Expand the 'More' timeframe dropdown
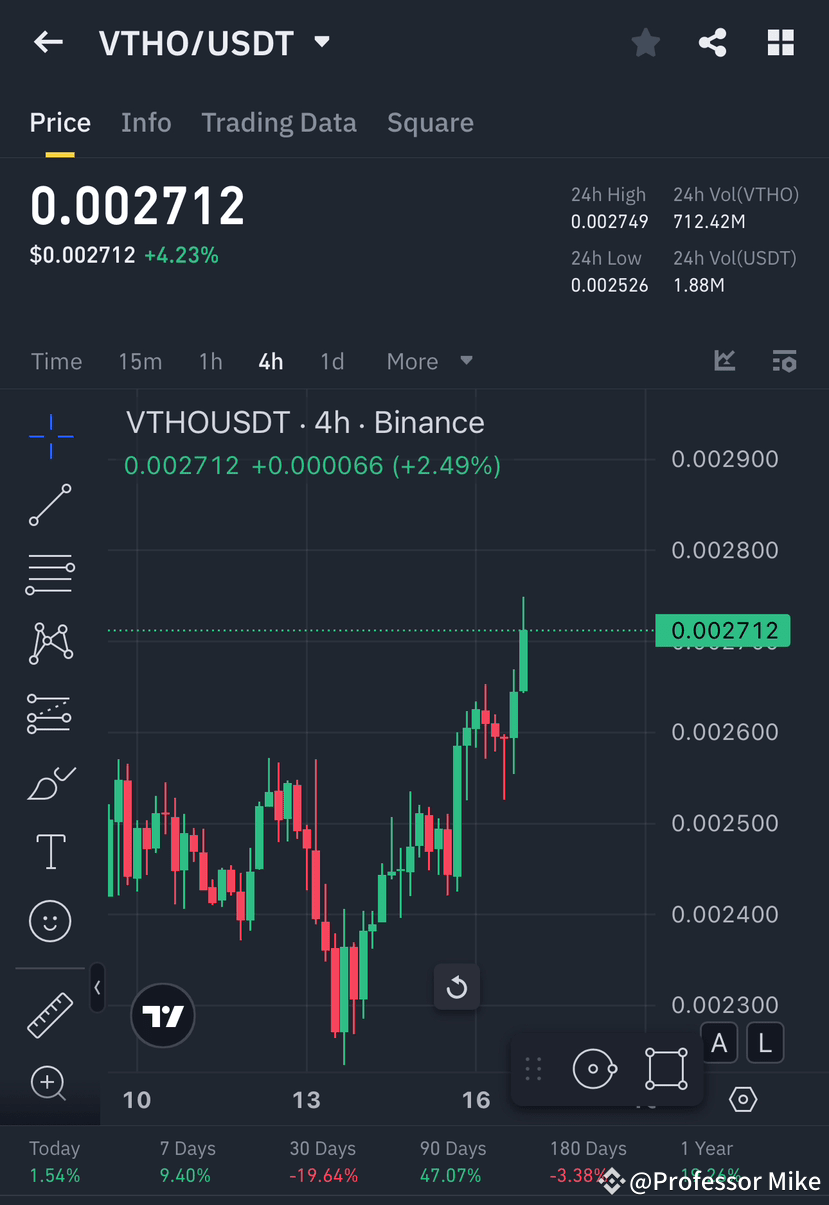The width and height of the screenshot is (829, 1205). point(428,361)
